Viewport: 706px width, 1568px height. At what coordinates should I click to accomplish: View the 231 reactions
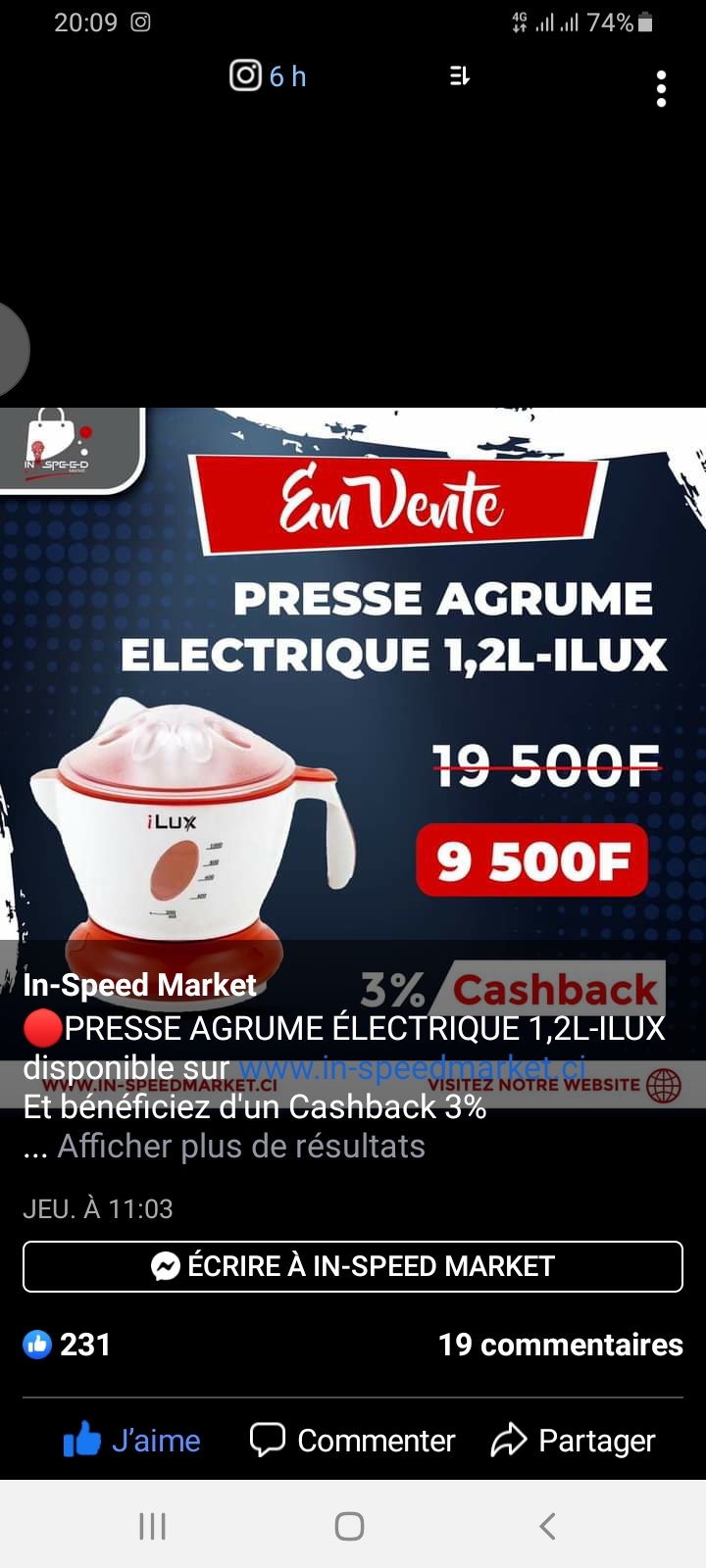(x=67, y=1345)
